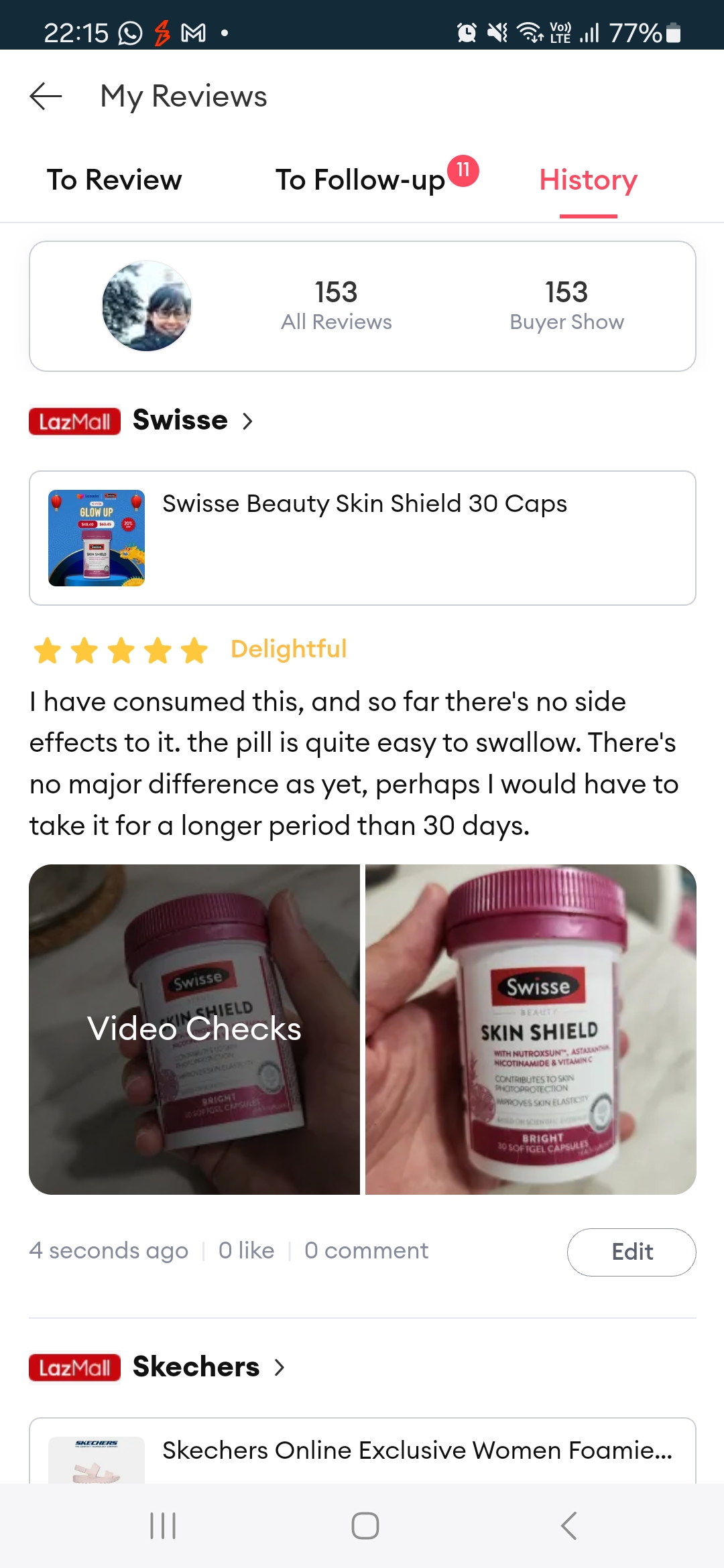Screen dimensions: 724x1568
Task: Open Skechers Online Exclusive Women Foamie product
Action: (363, 1450)
